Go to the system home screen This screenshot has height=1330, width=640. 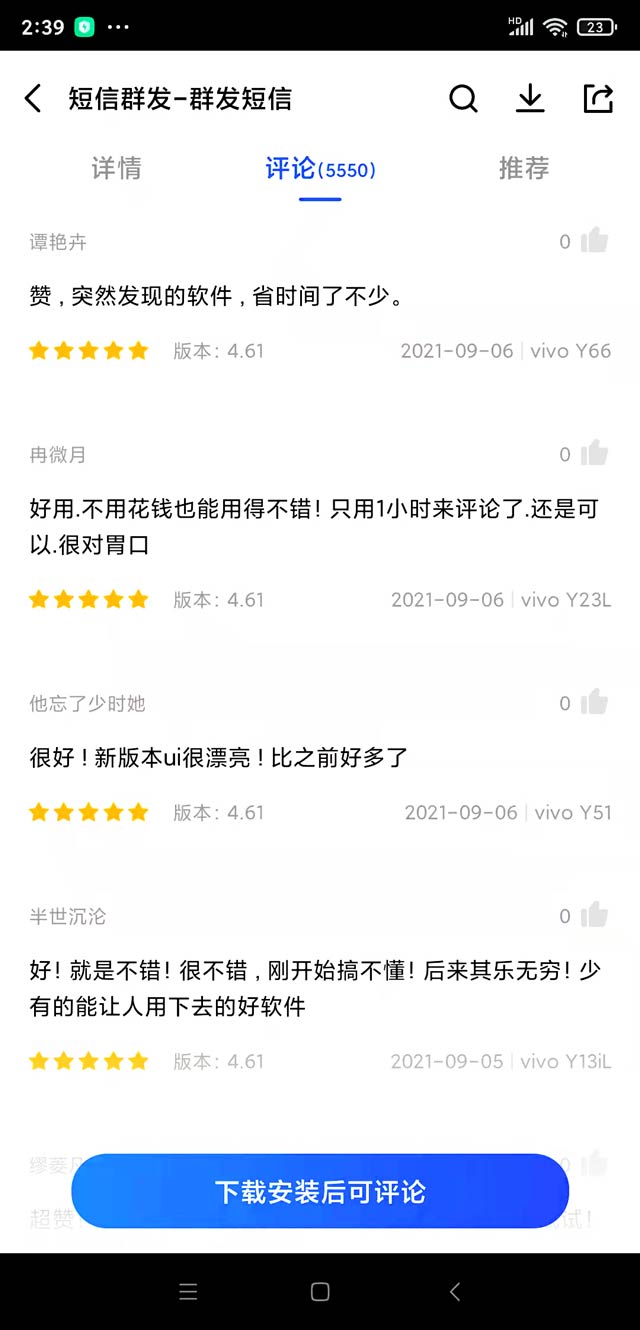[320, 1292]
